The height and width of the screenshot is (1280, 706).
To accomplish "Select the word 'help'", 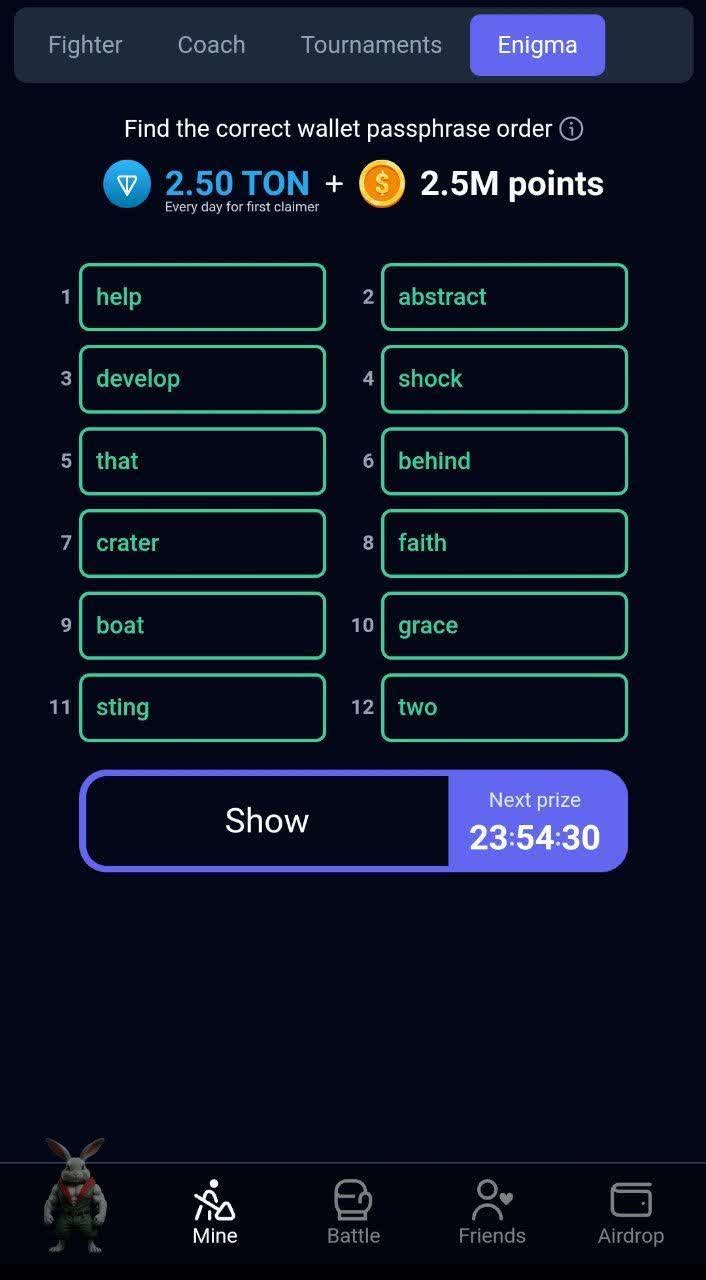I will tap(202, 297).
